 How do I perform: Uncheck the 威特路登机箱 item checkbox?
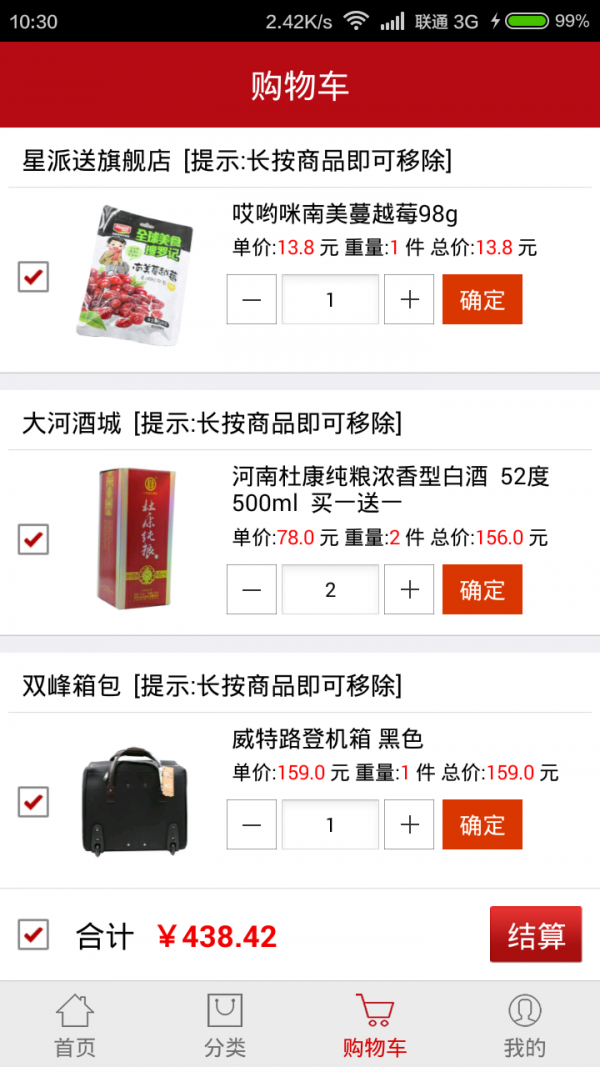[33, 801]
